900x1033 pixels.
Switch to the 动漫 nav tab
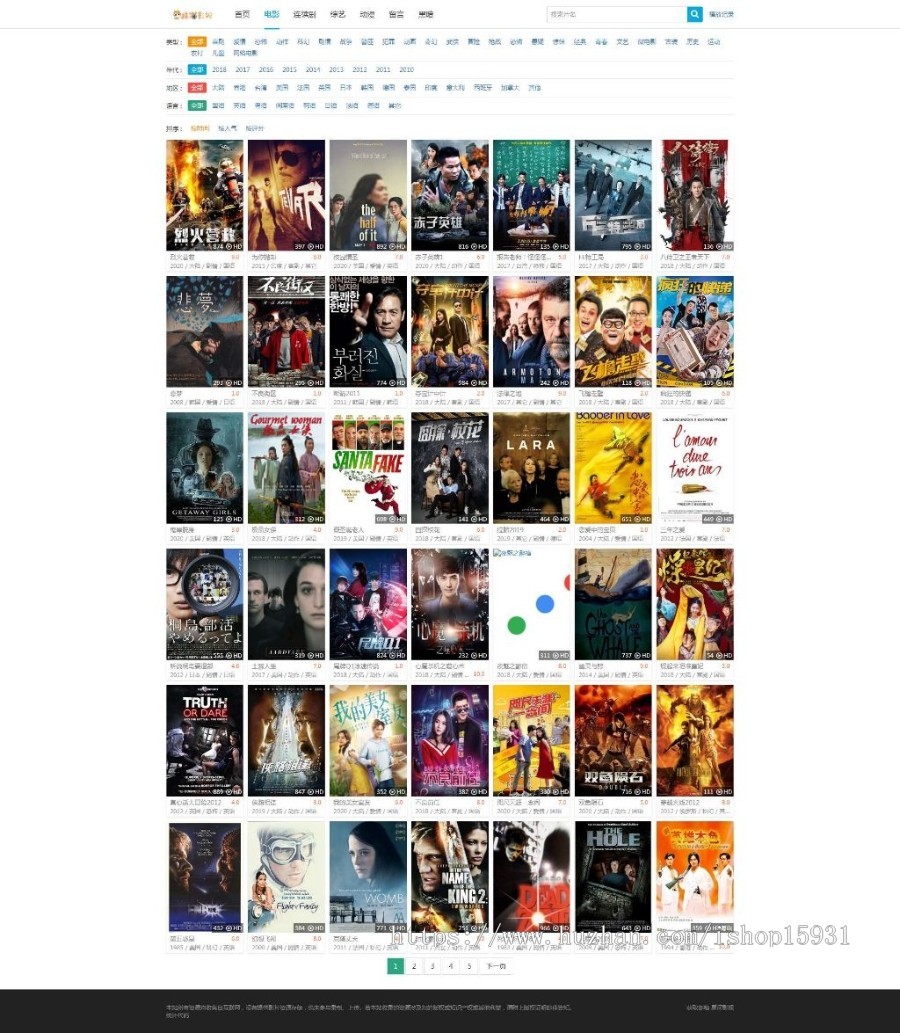click(367, 14)
